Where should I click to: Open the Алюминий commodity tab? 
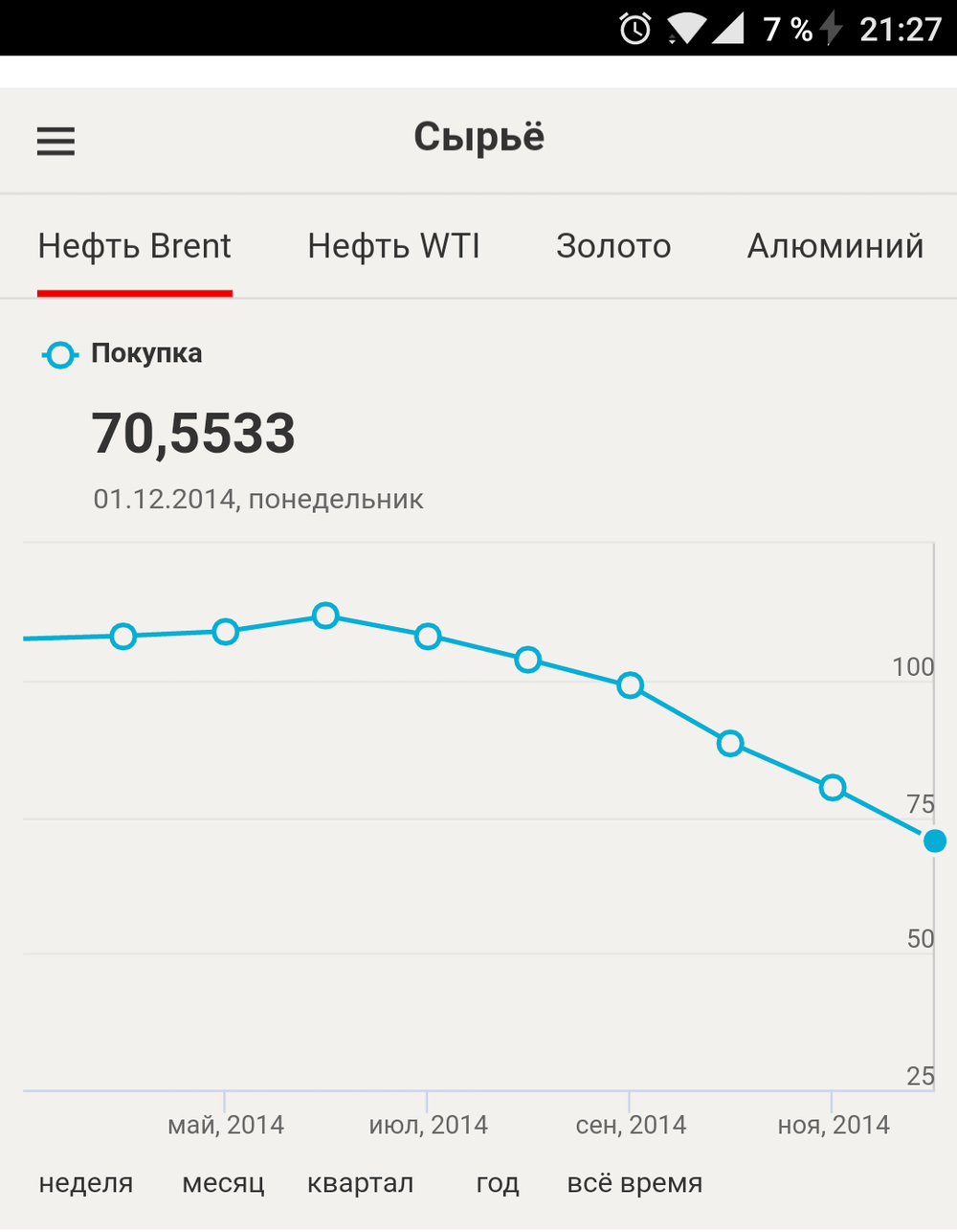[835, 247]
